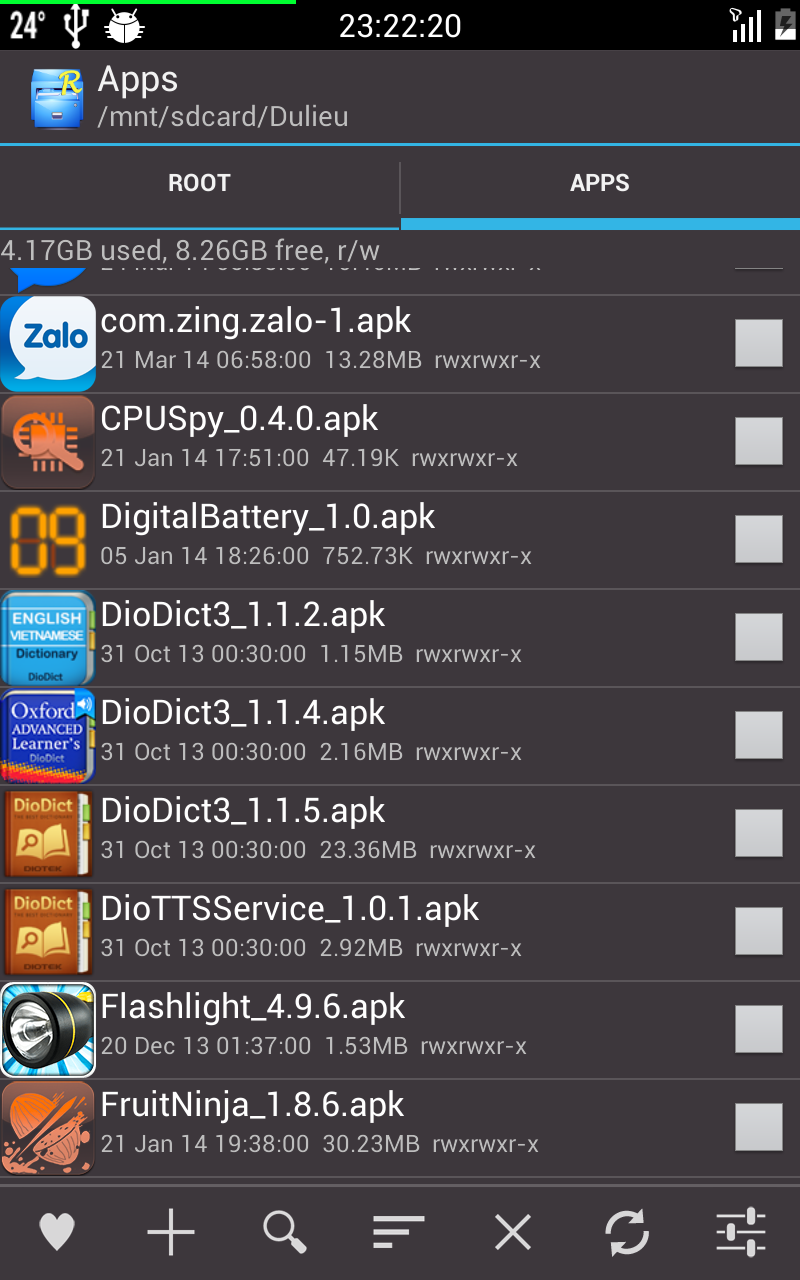Viewport: 800px width, 1280px height.
Task: Tap the X icon in the toolbar
Action: coord(513,1232)
